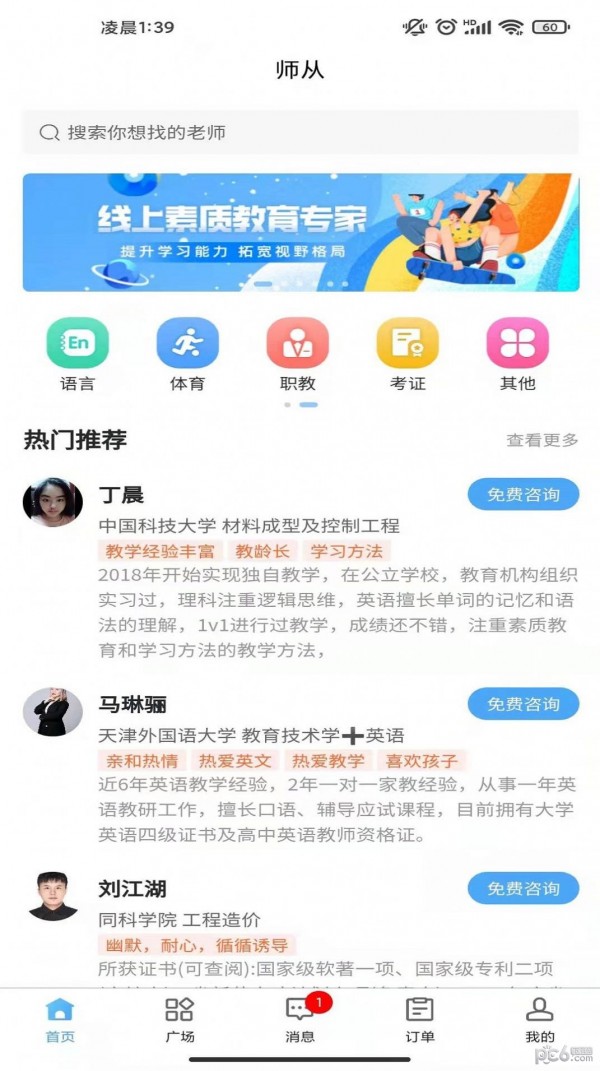Tap 免费咨询 for teacher 马琳骊
Screen dimensions: 600x1071
523,704
